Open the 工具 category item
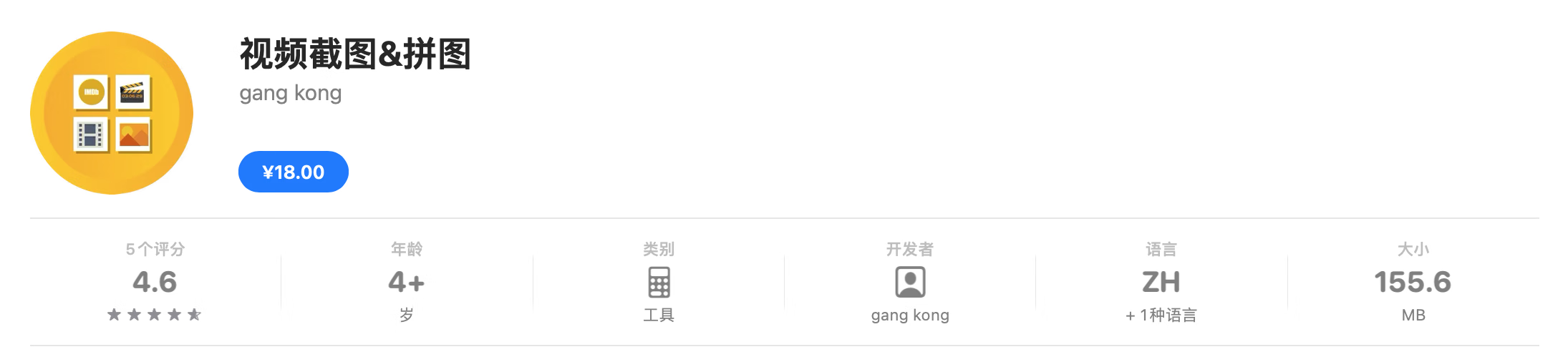The image size is (1568, 362). click(658, 283)
